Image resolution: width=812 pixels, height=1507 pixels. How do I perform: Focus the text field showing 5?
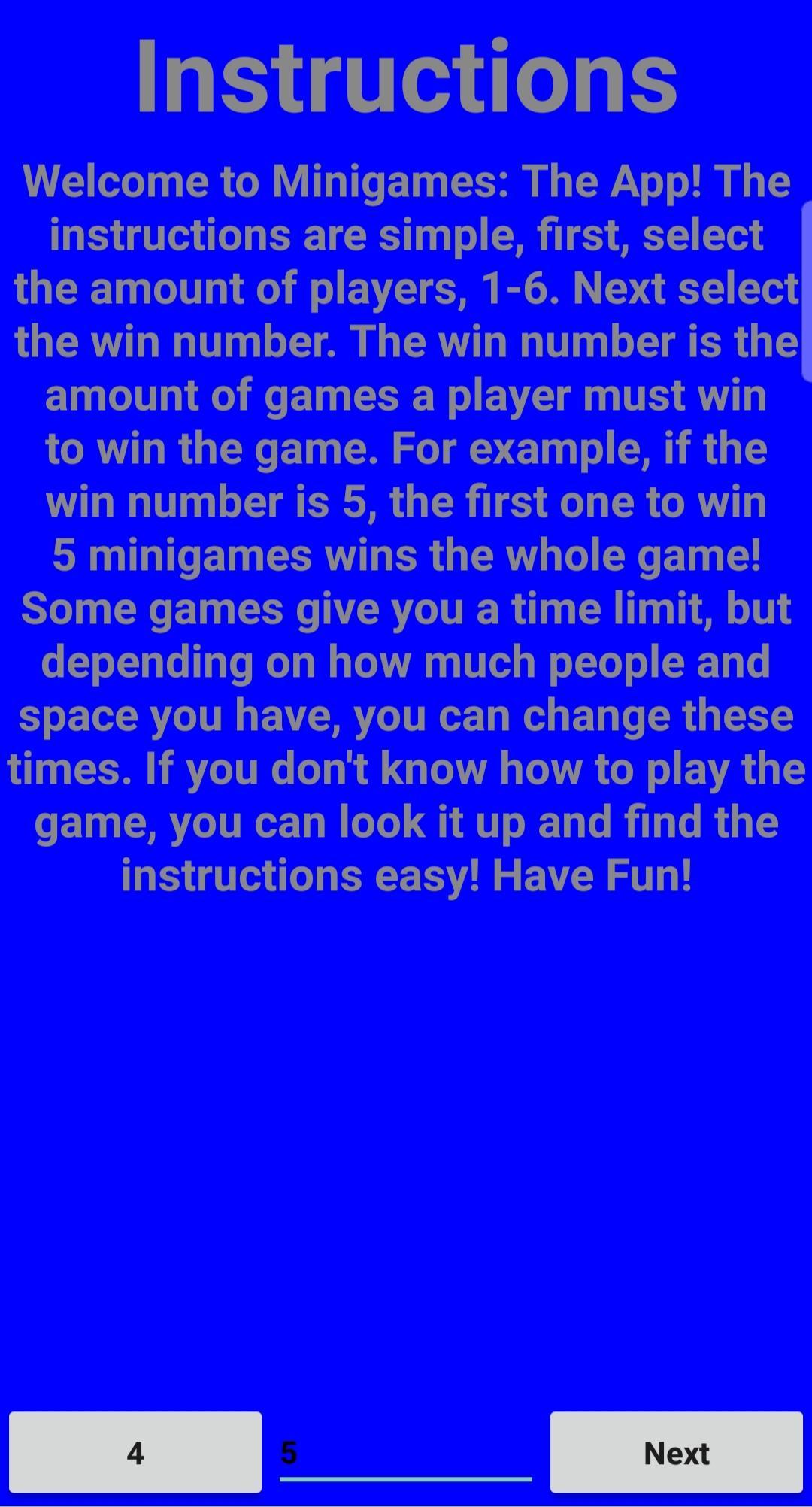pos(405,1453)
